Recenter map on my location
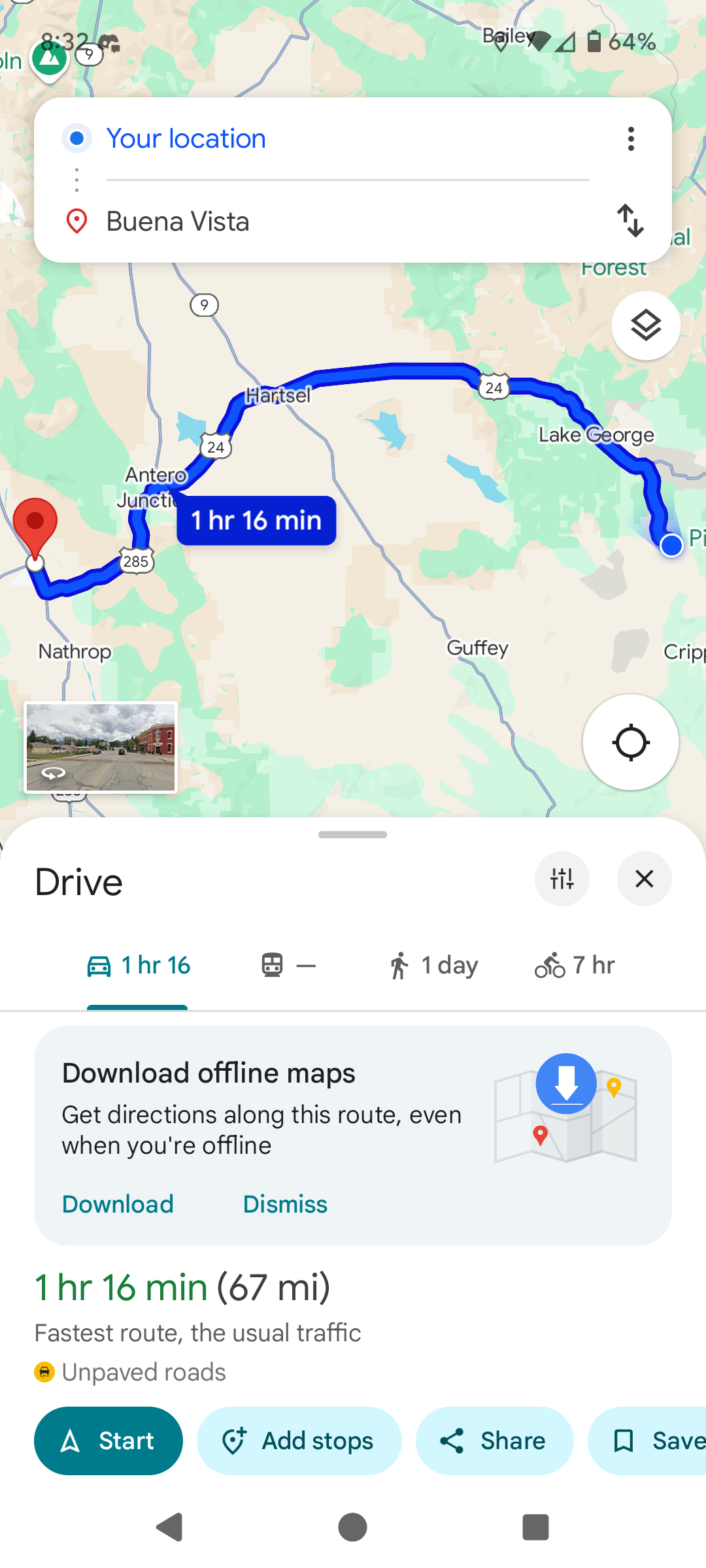 pyautogui.click(x=631, y=742)
